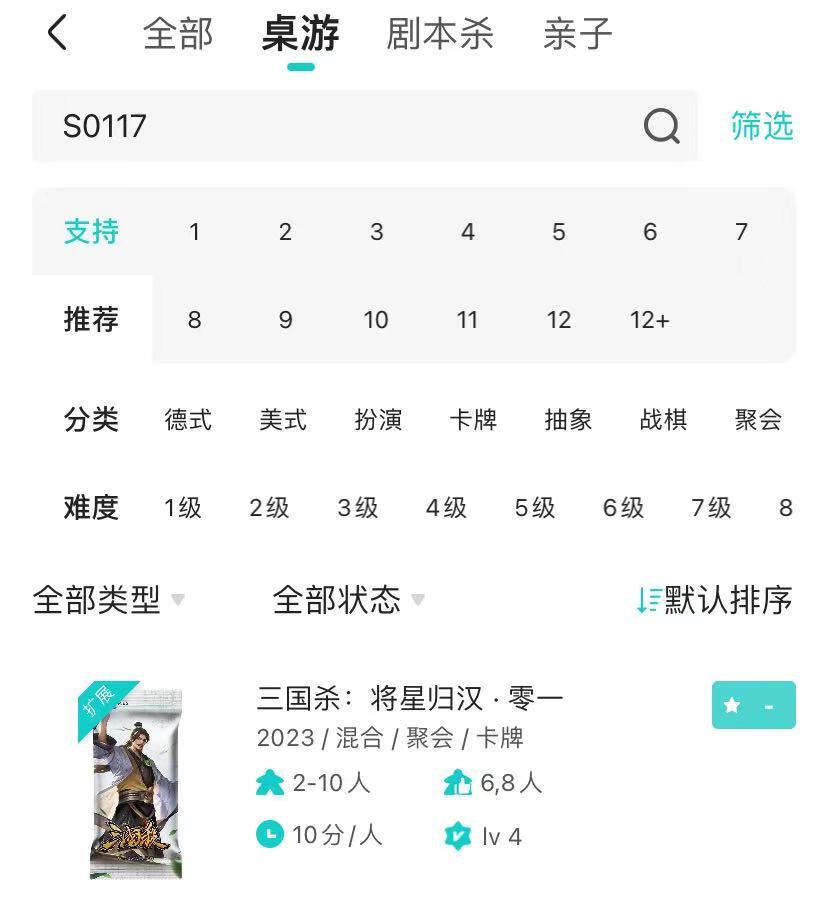This screenshot has width=828, height=923.
Task: Expand the 全部类型 dropdown
Action: click(x=109, y=600)
